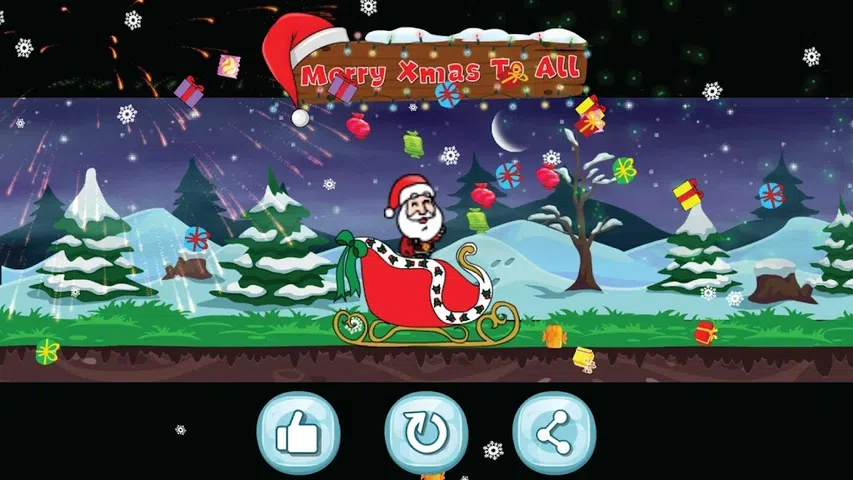Image resolution: width=853 pixels, height=480 pixels.
Task: Share using the share icon button
Action: (553, 433)
